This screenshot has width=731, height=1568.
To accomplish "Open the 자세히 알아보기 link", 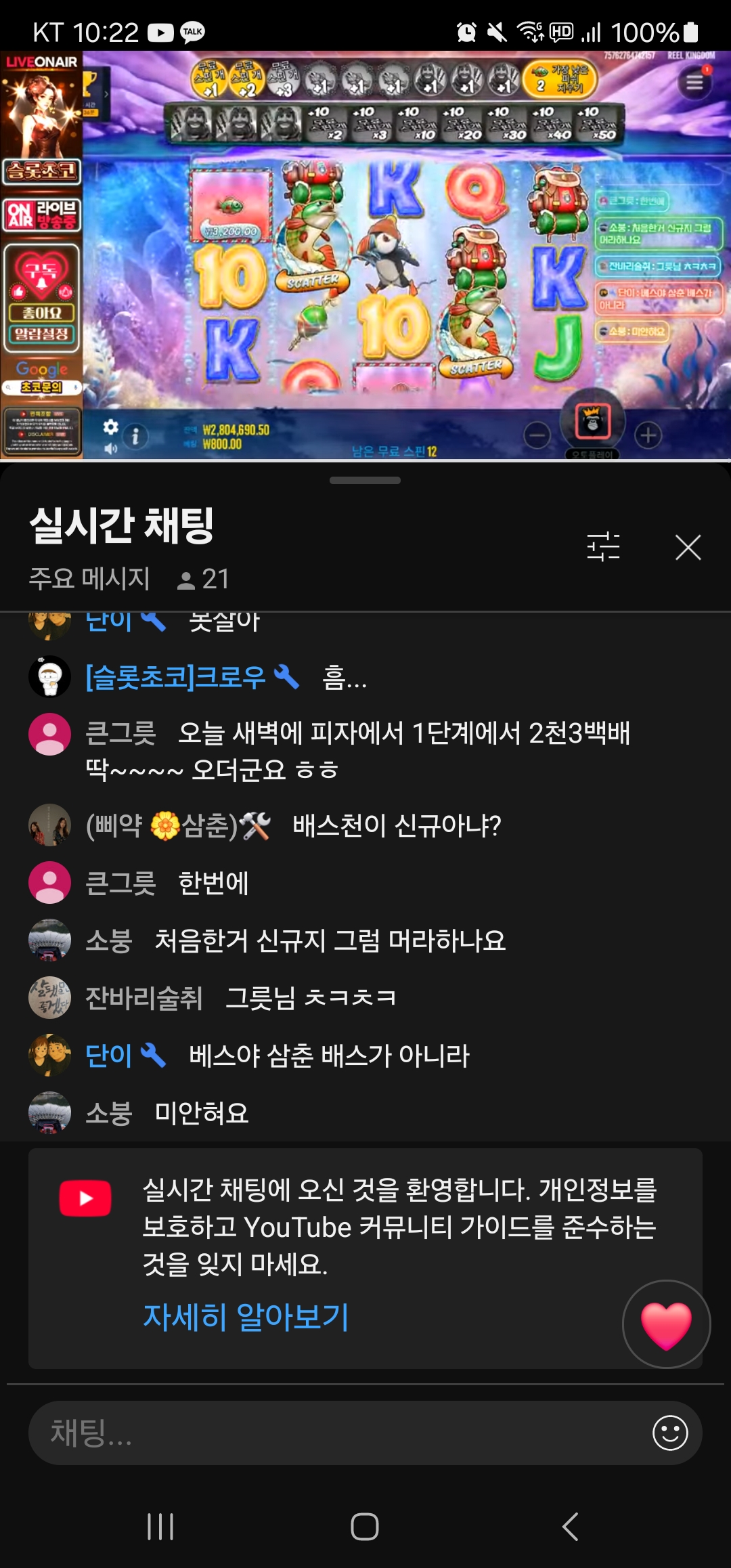I will [246, 1317].
